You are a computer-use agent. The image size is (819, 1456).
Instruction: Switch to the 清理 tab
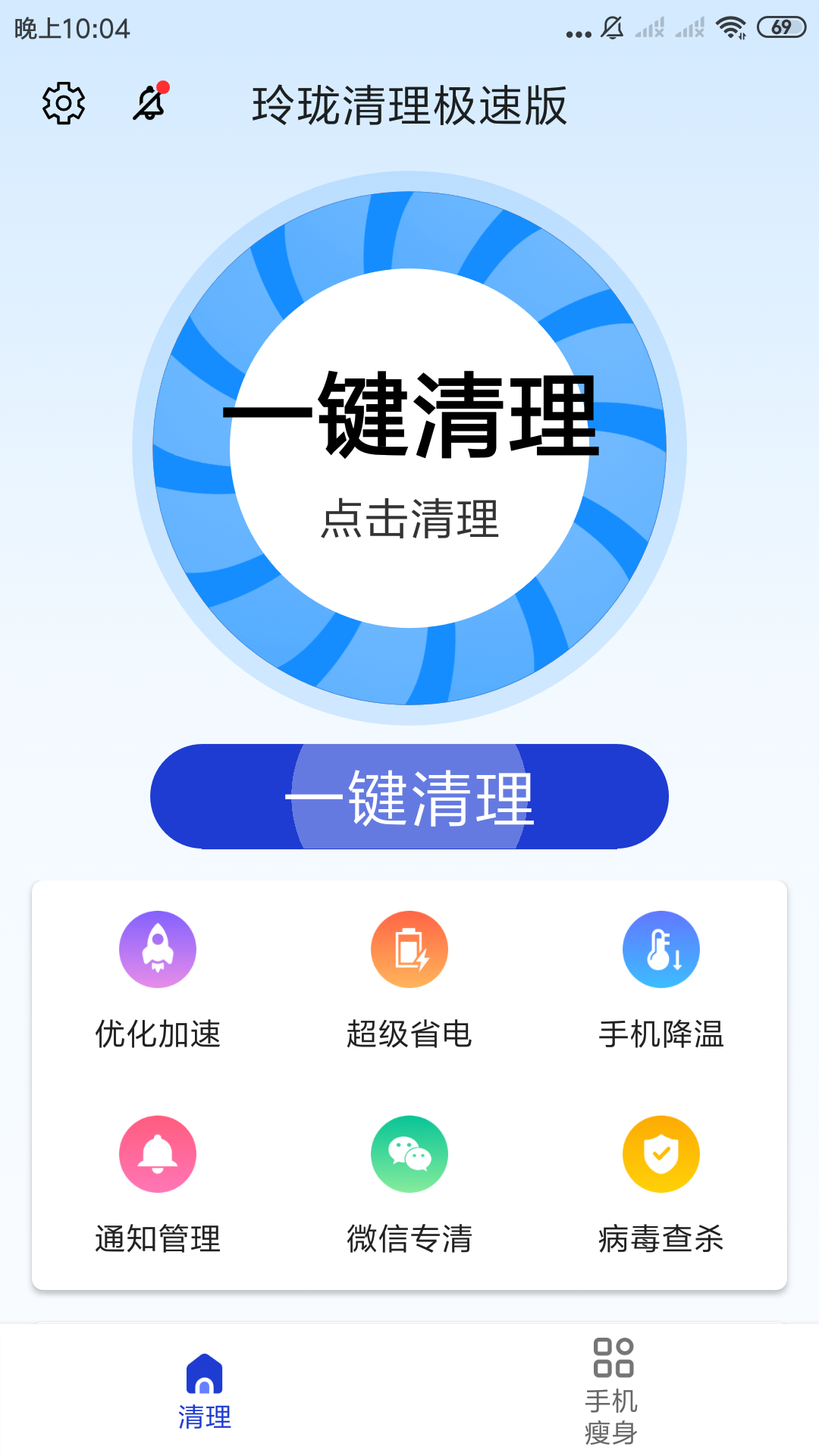[205, 1392]
